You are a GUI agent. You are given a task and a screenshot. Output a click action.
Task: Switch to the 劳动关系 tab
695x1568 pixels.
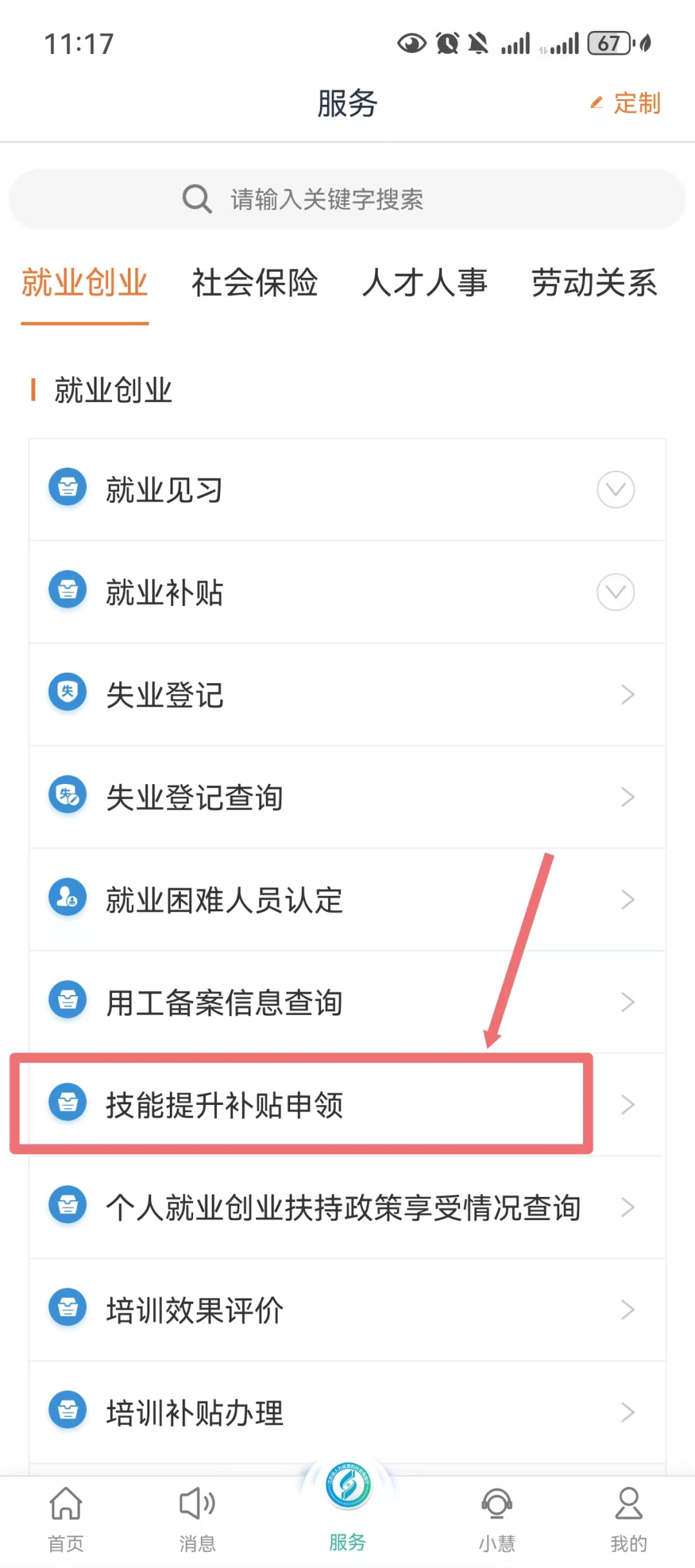[x=594, y=283]
